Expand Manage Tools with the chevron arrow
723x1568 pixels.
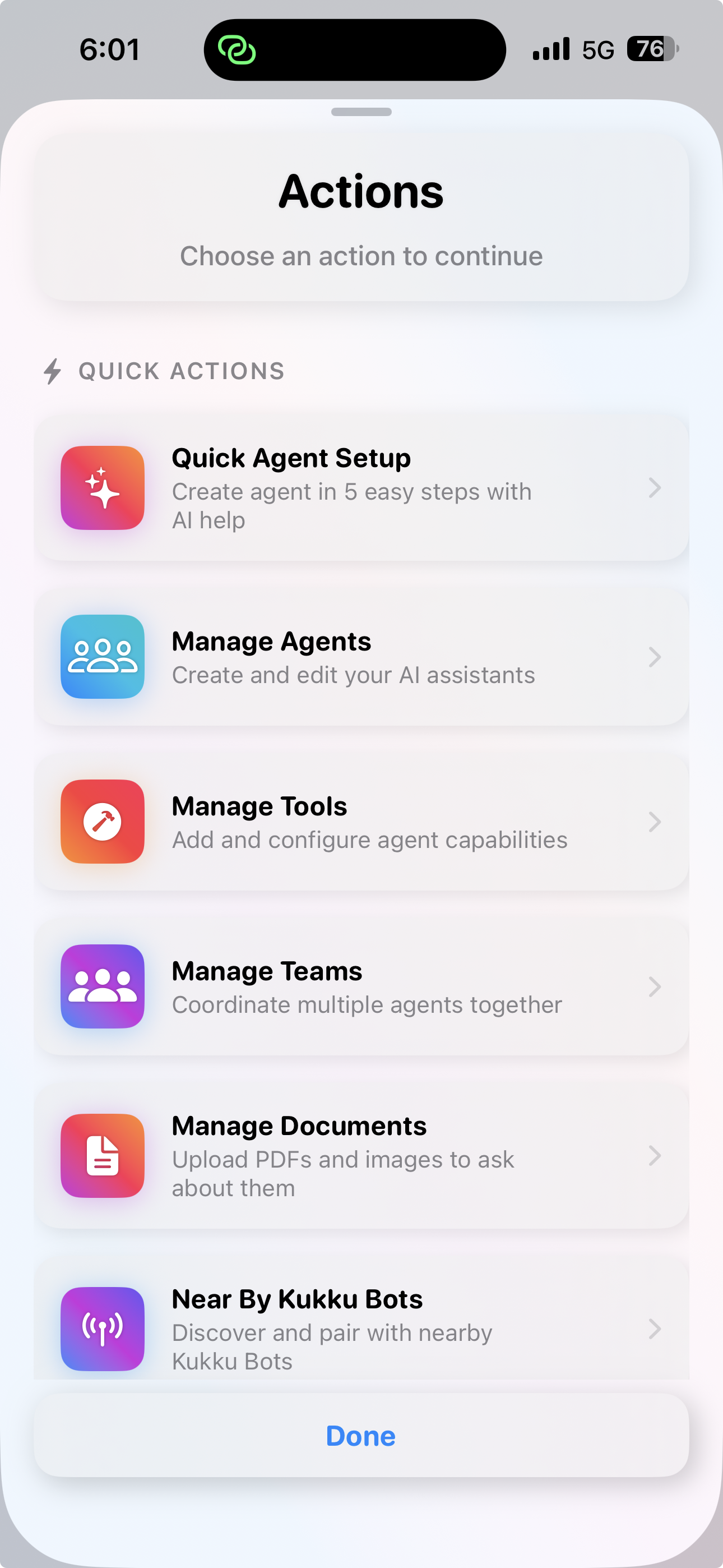(x=655, y=822)
